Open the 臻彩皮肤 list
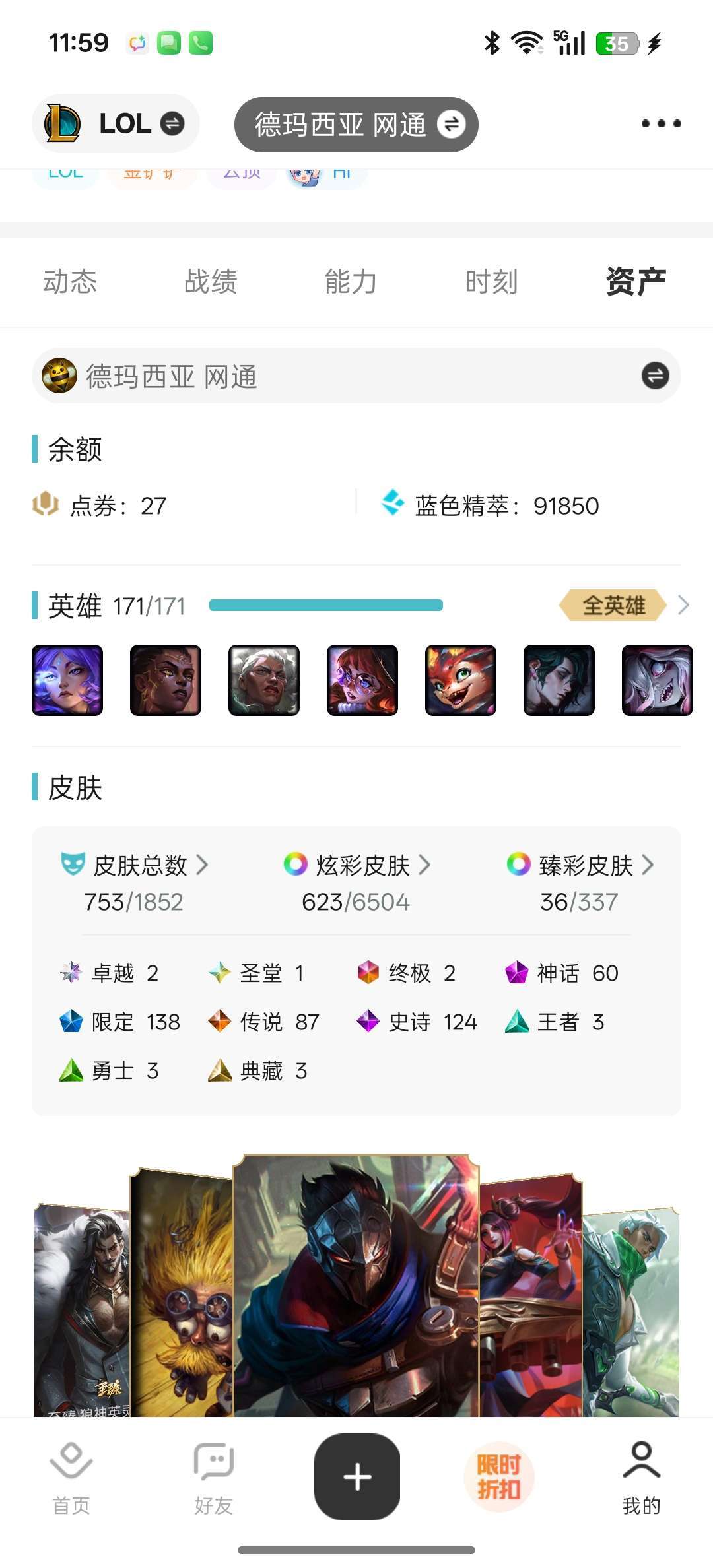Screen dimensions: 713x1568 pos(585,865)
